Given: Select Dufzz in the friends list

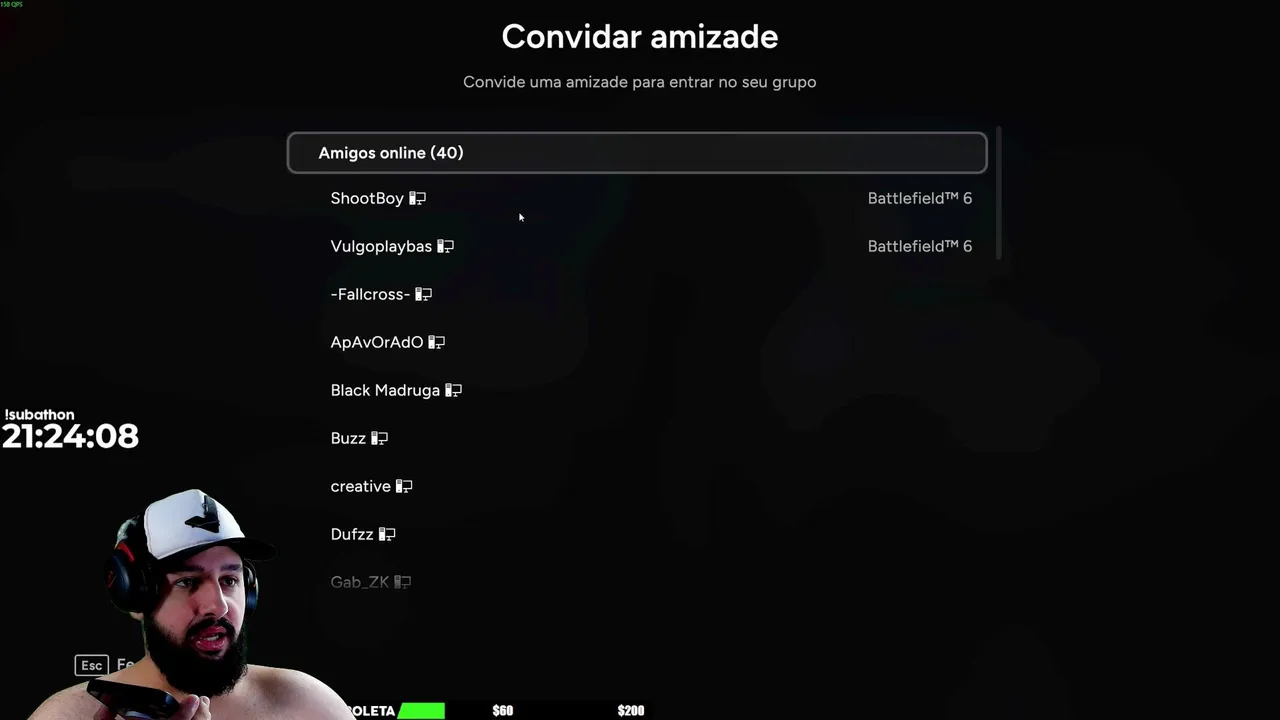Looking at the screenshot, I should pos(352,534).
